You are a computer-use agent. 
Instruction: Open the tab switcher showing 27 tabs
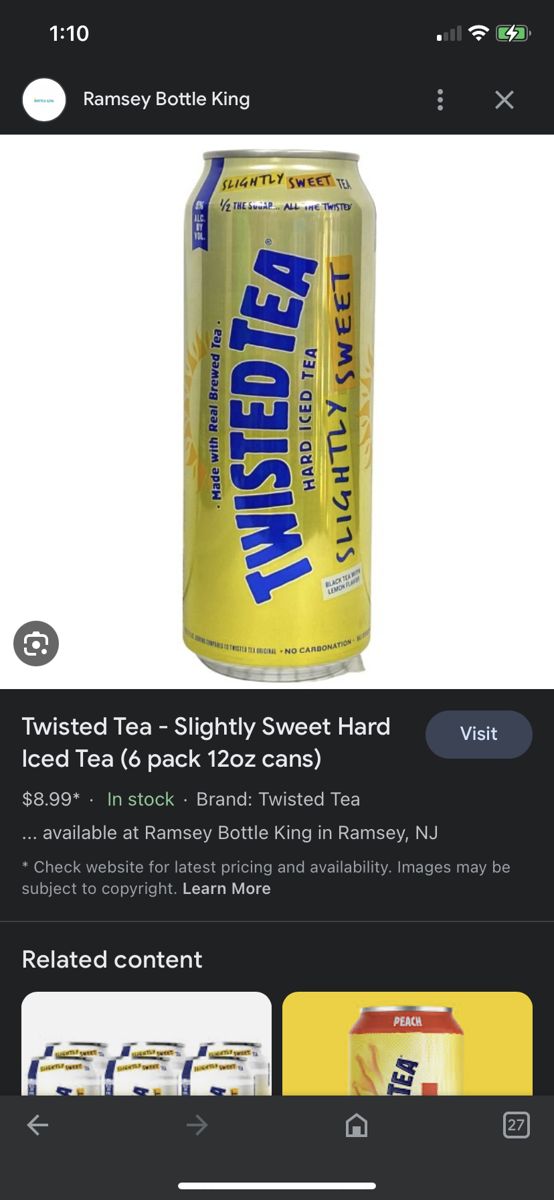(515, 1125)
